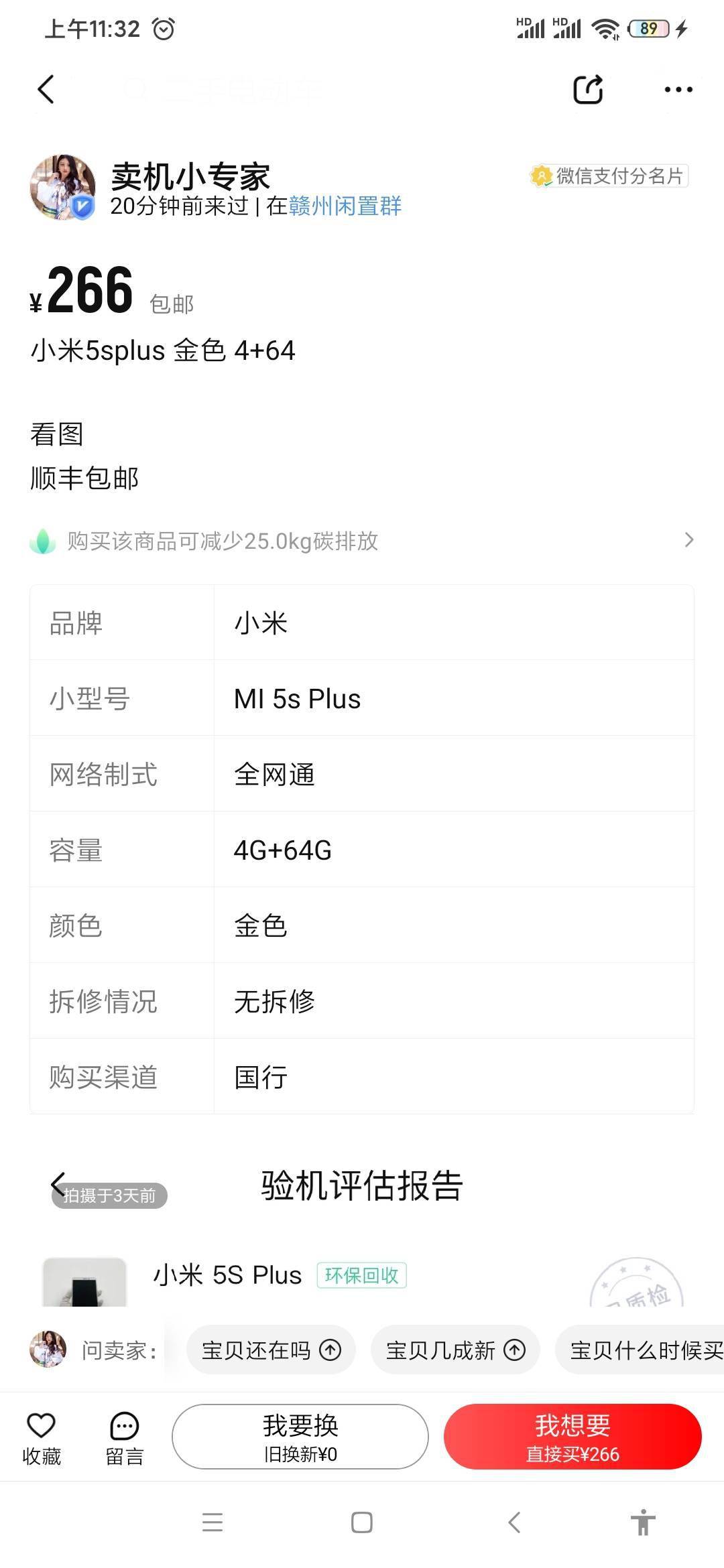Choose 我要换 trade-in option
The image size is (724, 1568).
[x=300, y=1437]
